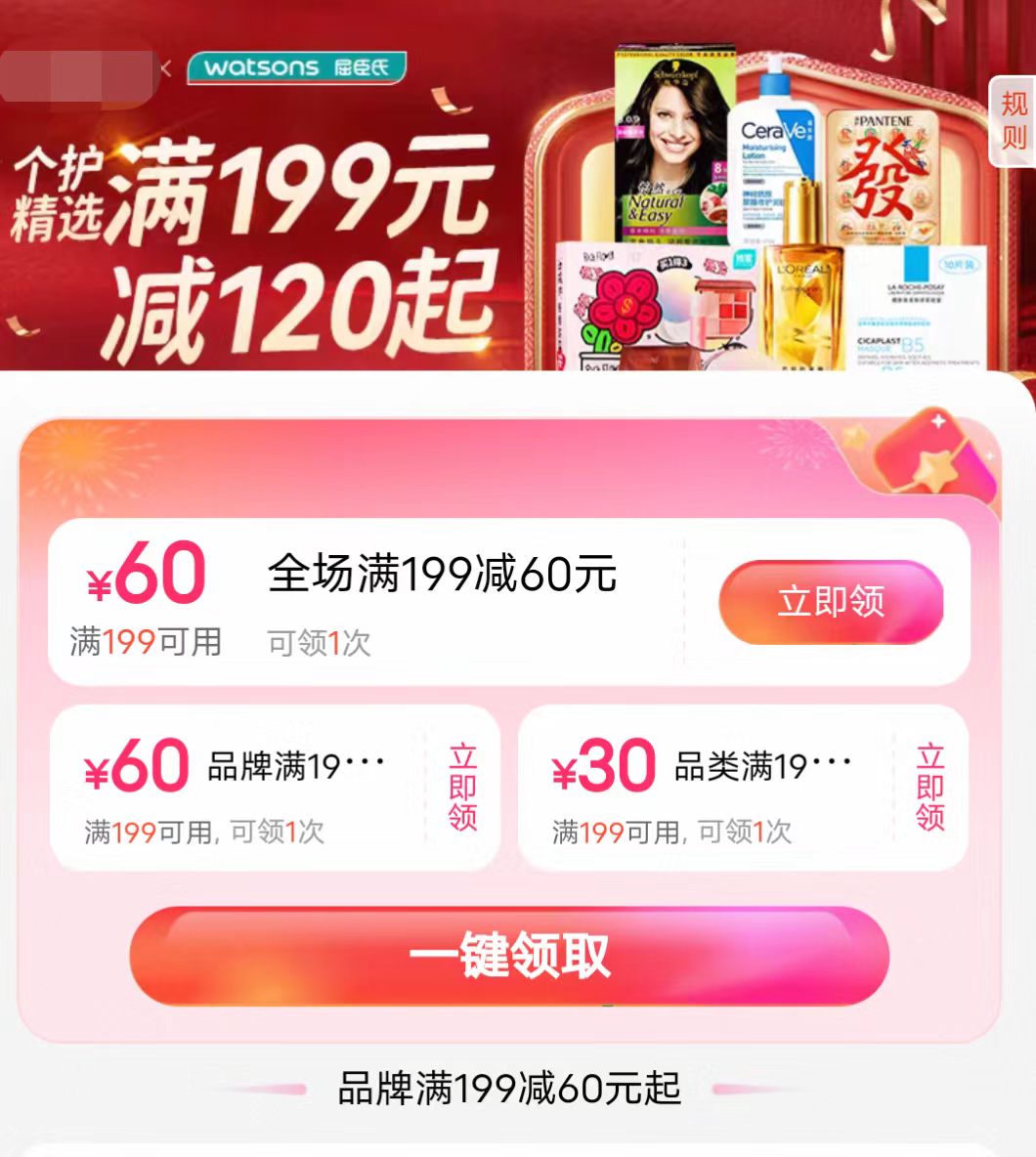This screenshot has height=1157, width=1036.
Task: Claim the 全场满199减60元 coupon with 立即领
Action: click(831, 601)
